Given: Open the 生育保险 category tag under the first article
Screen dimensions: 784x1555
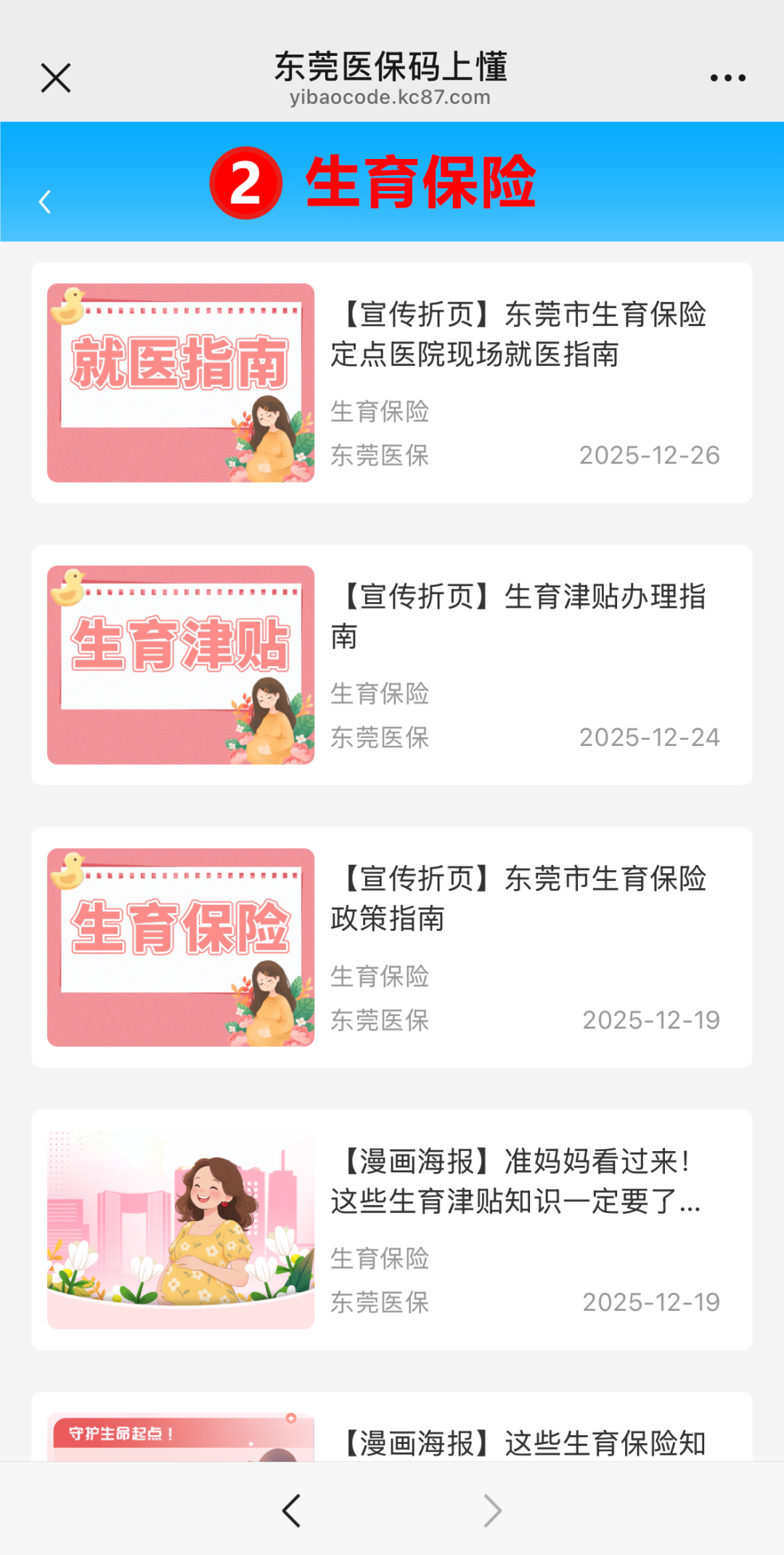Looking at the screenshot, I should [x=379, y=411].
